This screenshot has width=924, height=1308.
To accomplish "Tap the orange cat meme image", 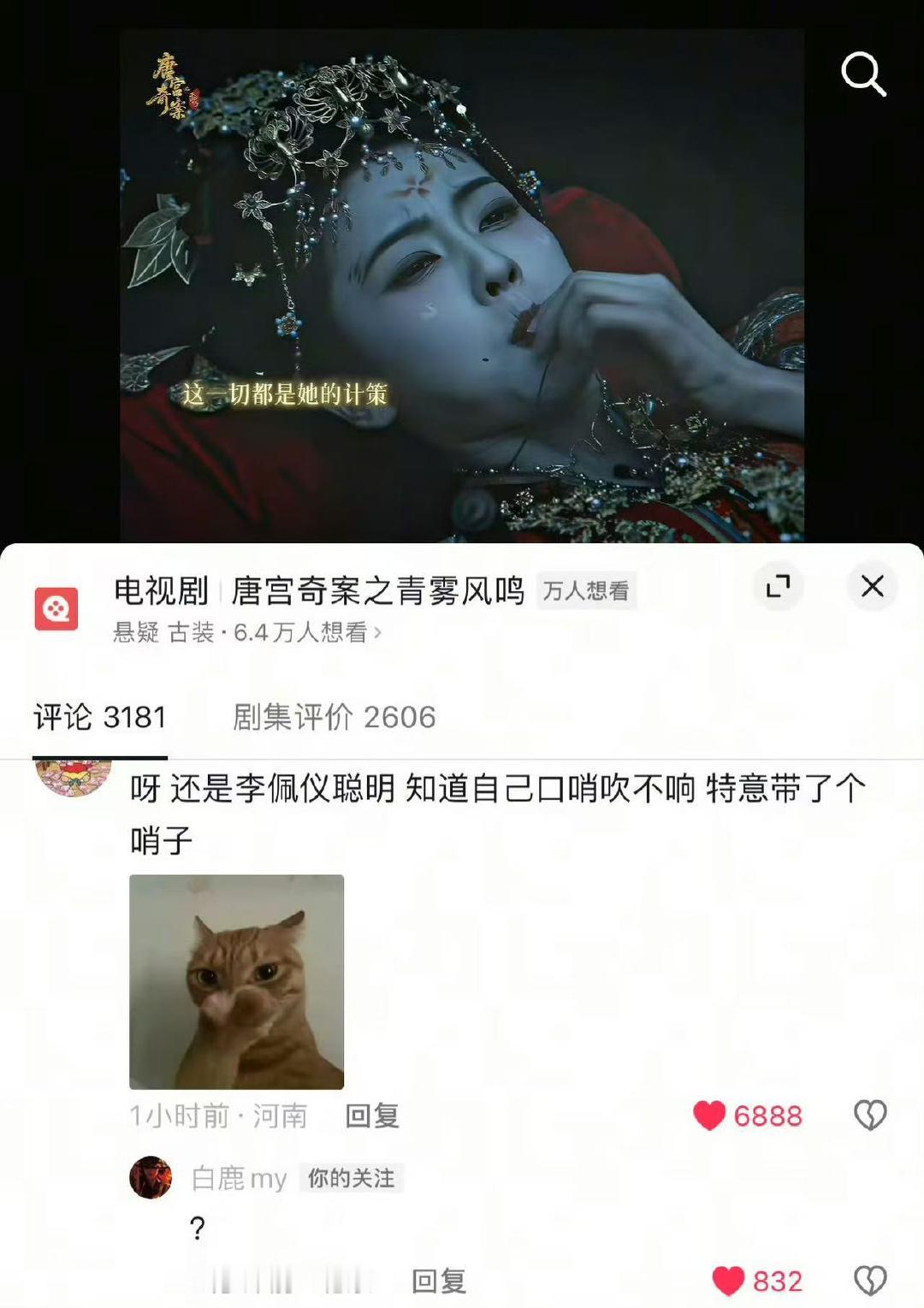I will click(x=235, y=984).
